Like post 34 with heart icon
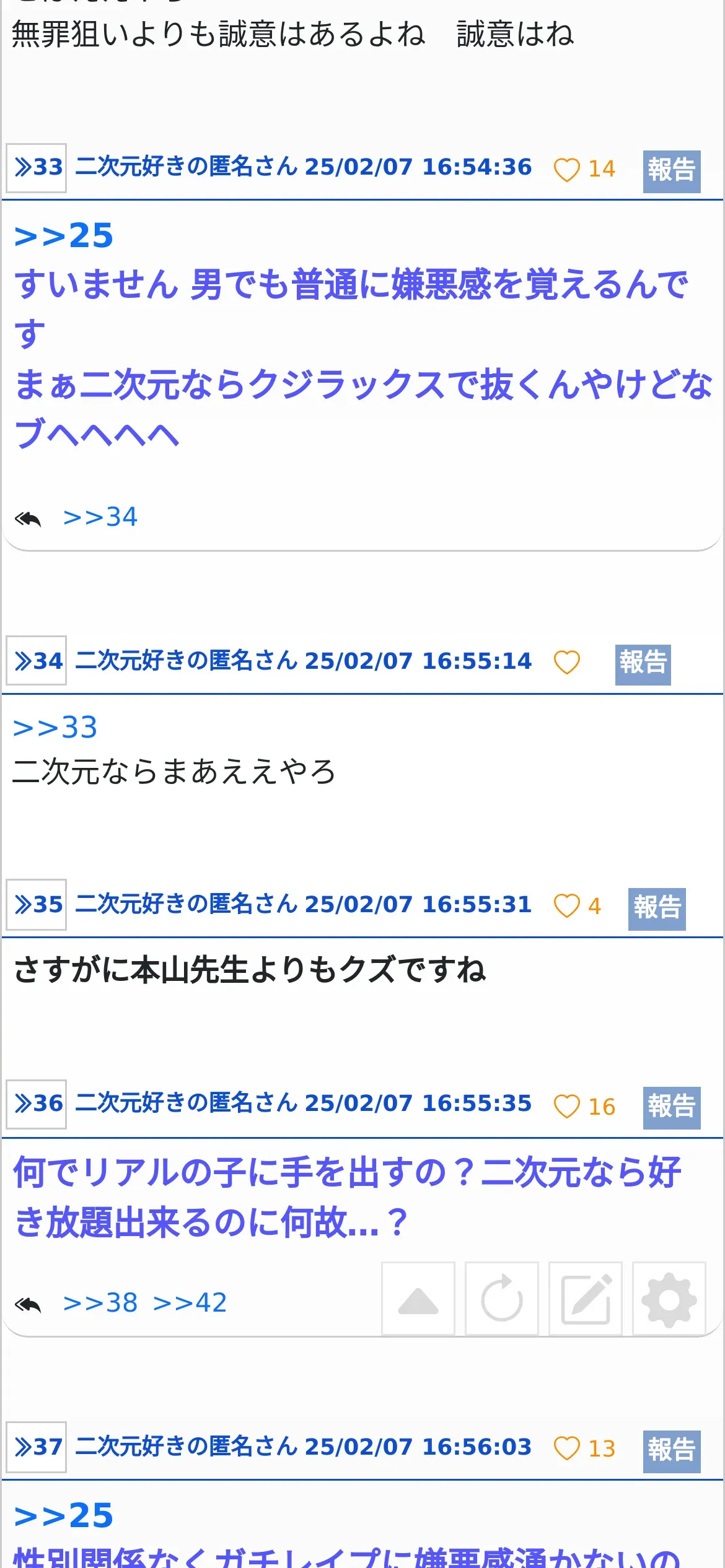The width and height of the screenshot is (725, 1568). (x=566, y=662)
